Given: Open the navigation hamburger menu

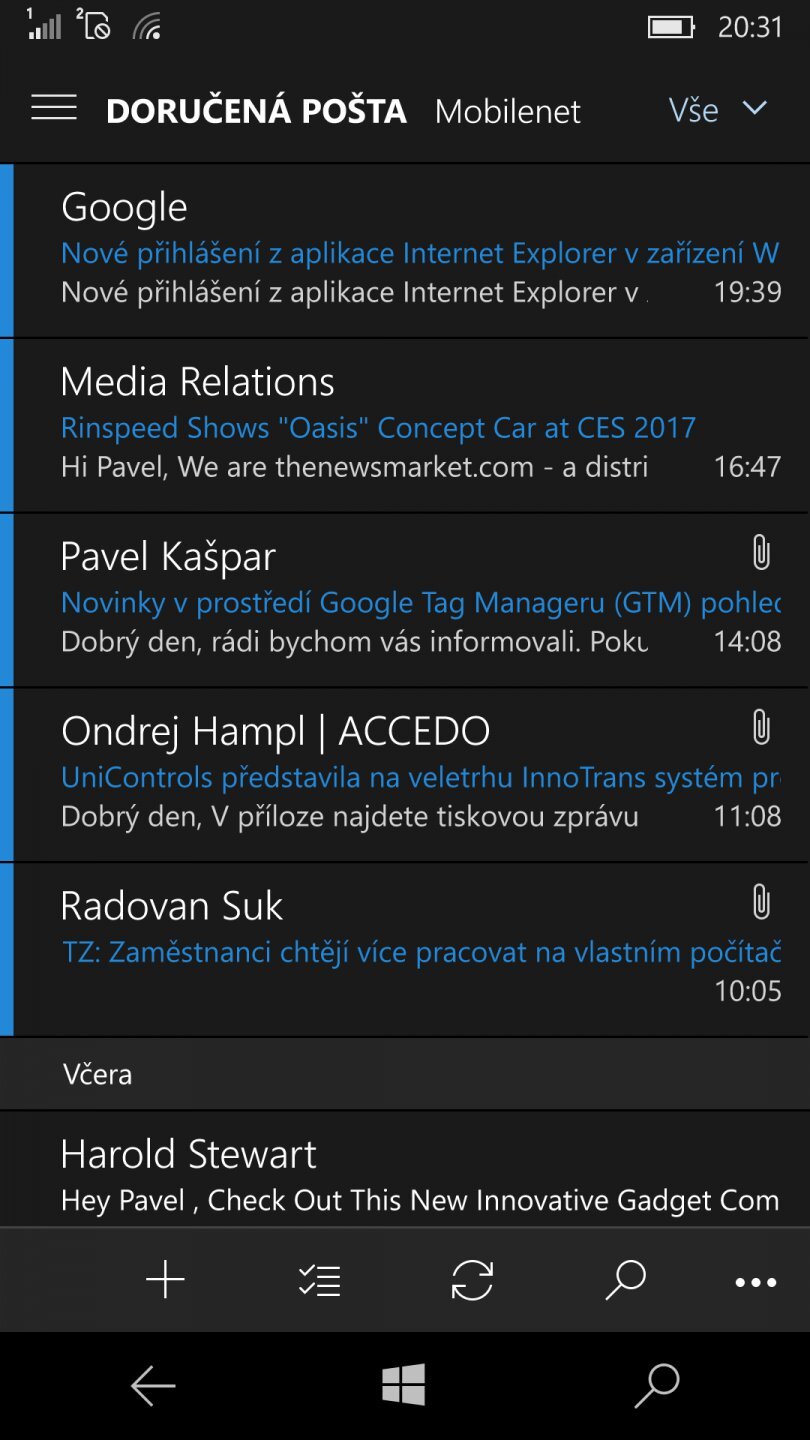Looking at the screenshot, I should (x=54, y=109).
